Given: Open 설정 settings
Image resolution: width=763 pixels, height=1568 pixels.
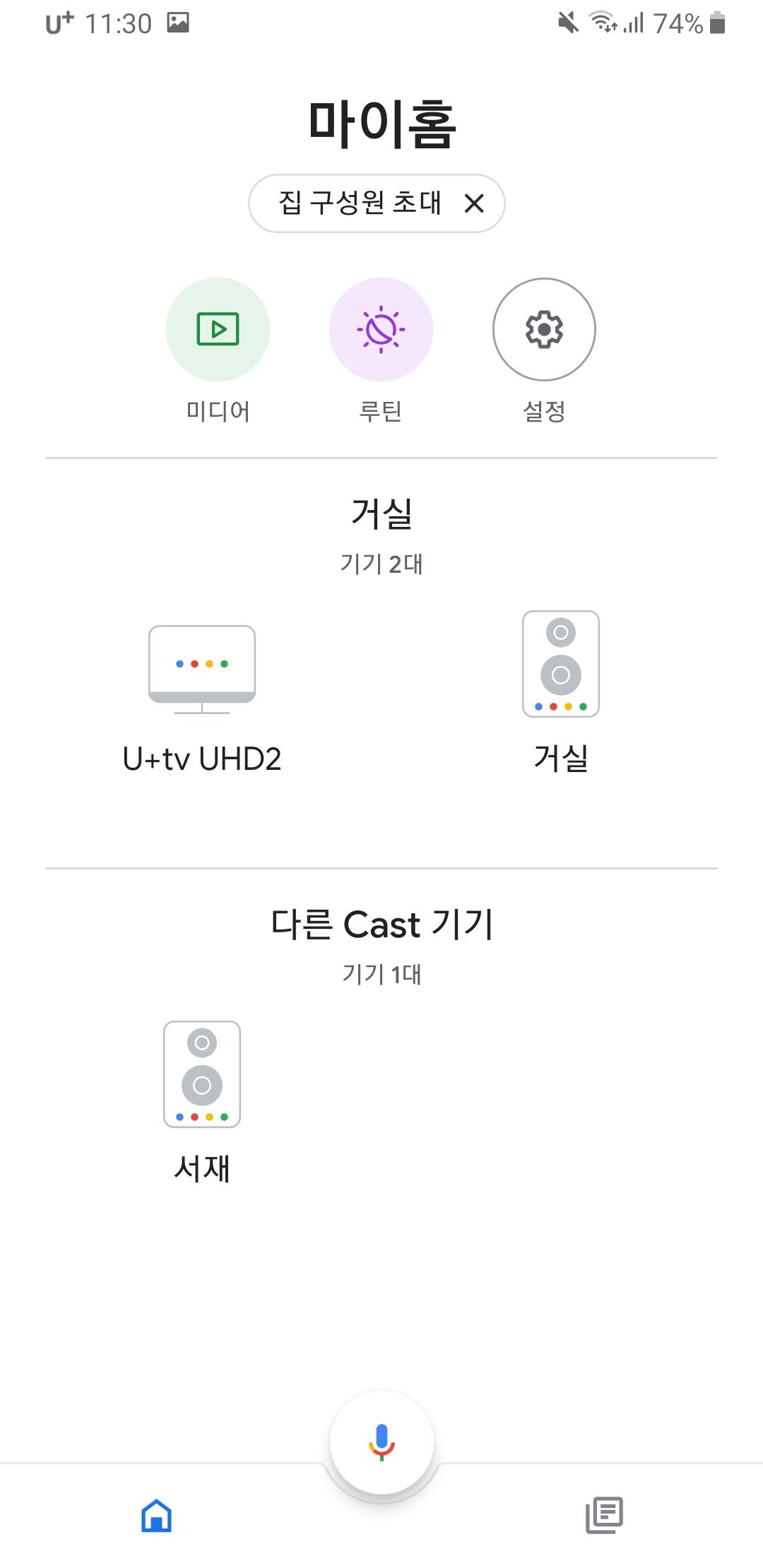Looking at the screenshot, I should (544, 329).
